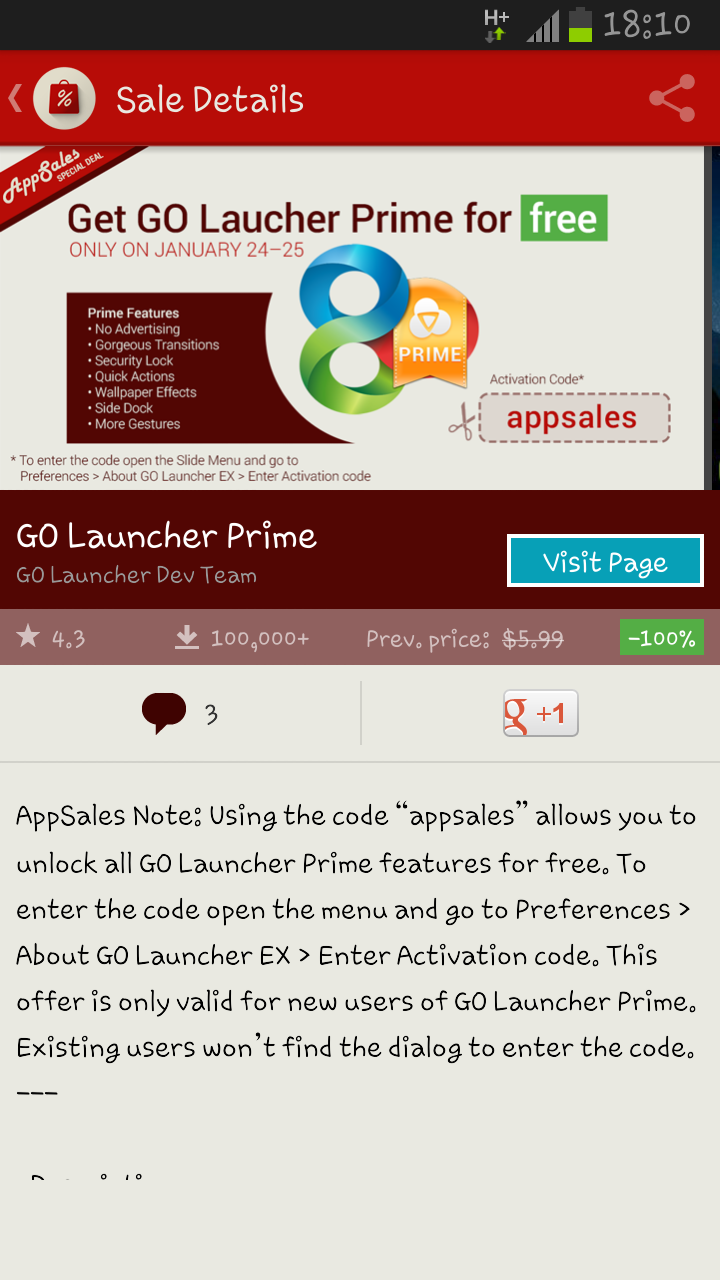Tap the clock showing 18:10
Viewport: 720px width, 1280px height.
(645, 25)
